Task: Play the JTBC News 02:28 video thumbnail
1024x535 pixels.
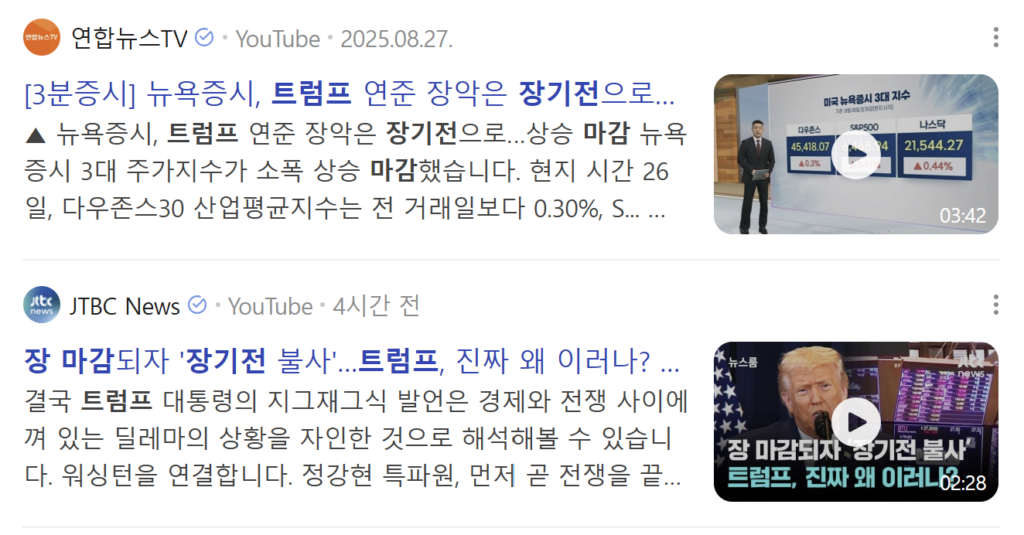Action: point(855,421)
